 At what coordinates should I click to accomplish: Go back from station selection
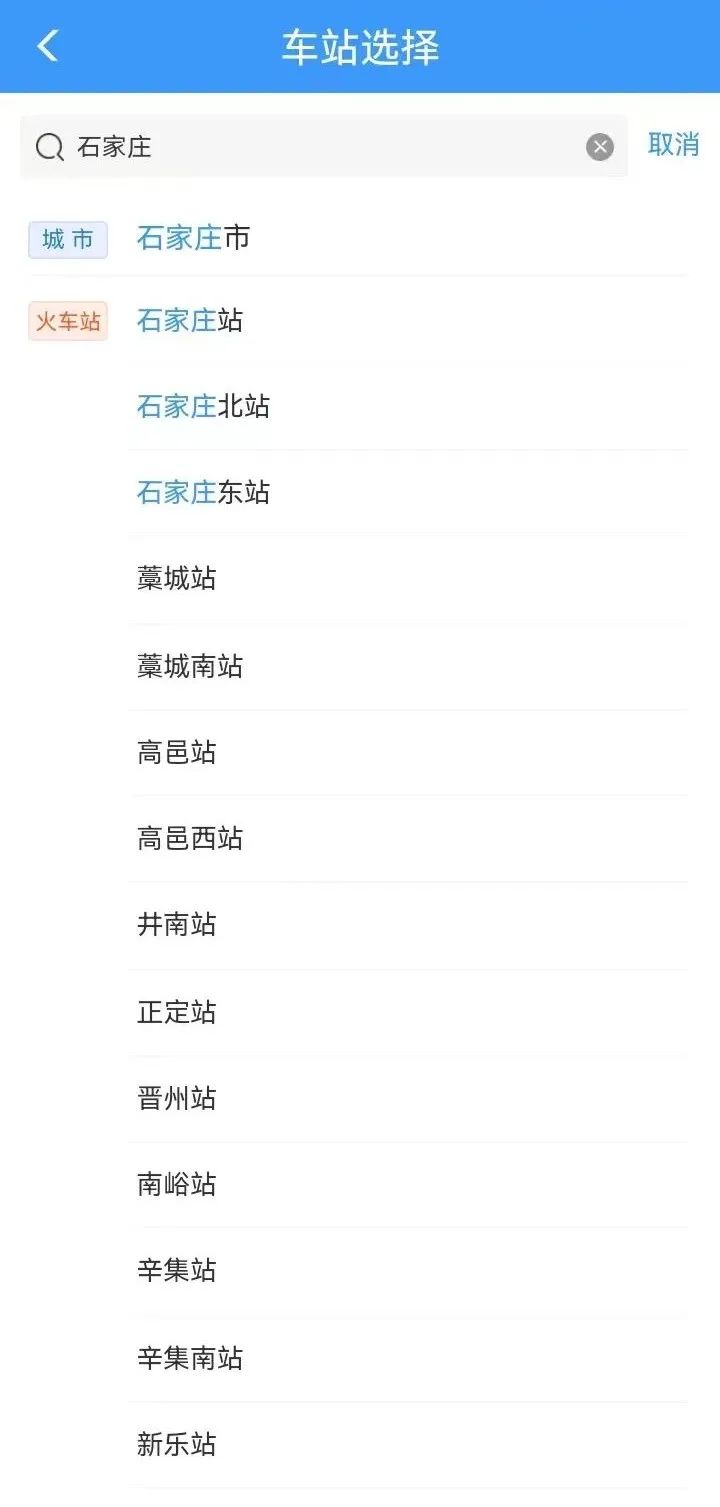[x=47, y=46]
